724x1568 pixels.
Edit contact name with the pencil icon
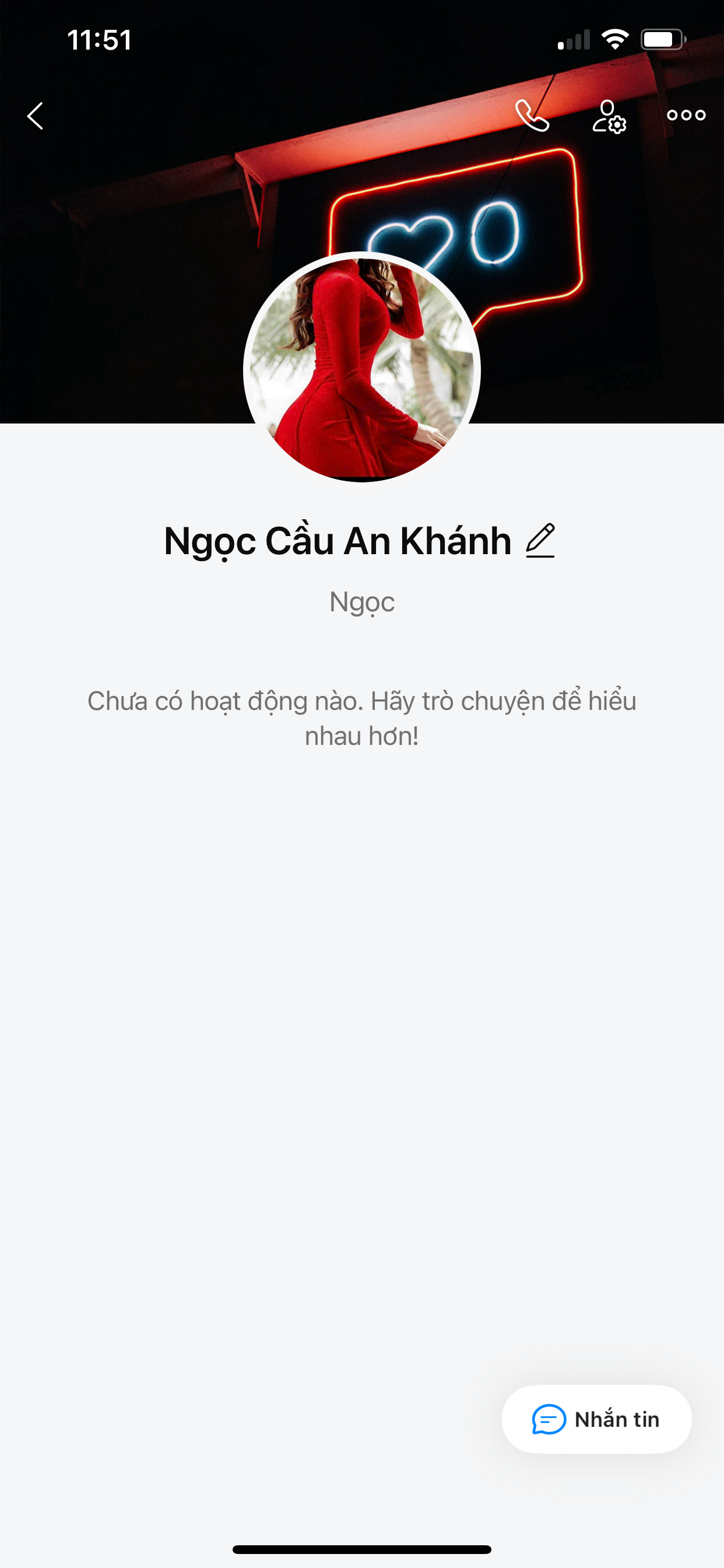[540, 541]
